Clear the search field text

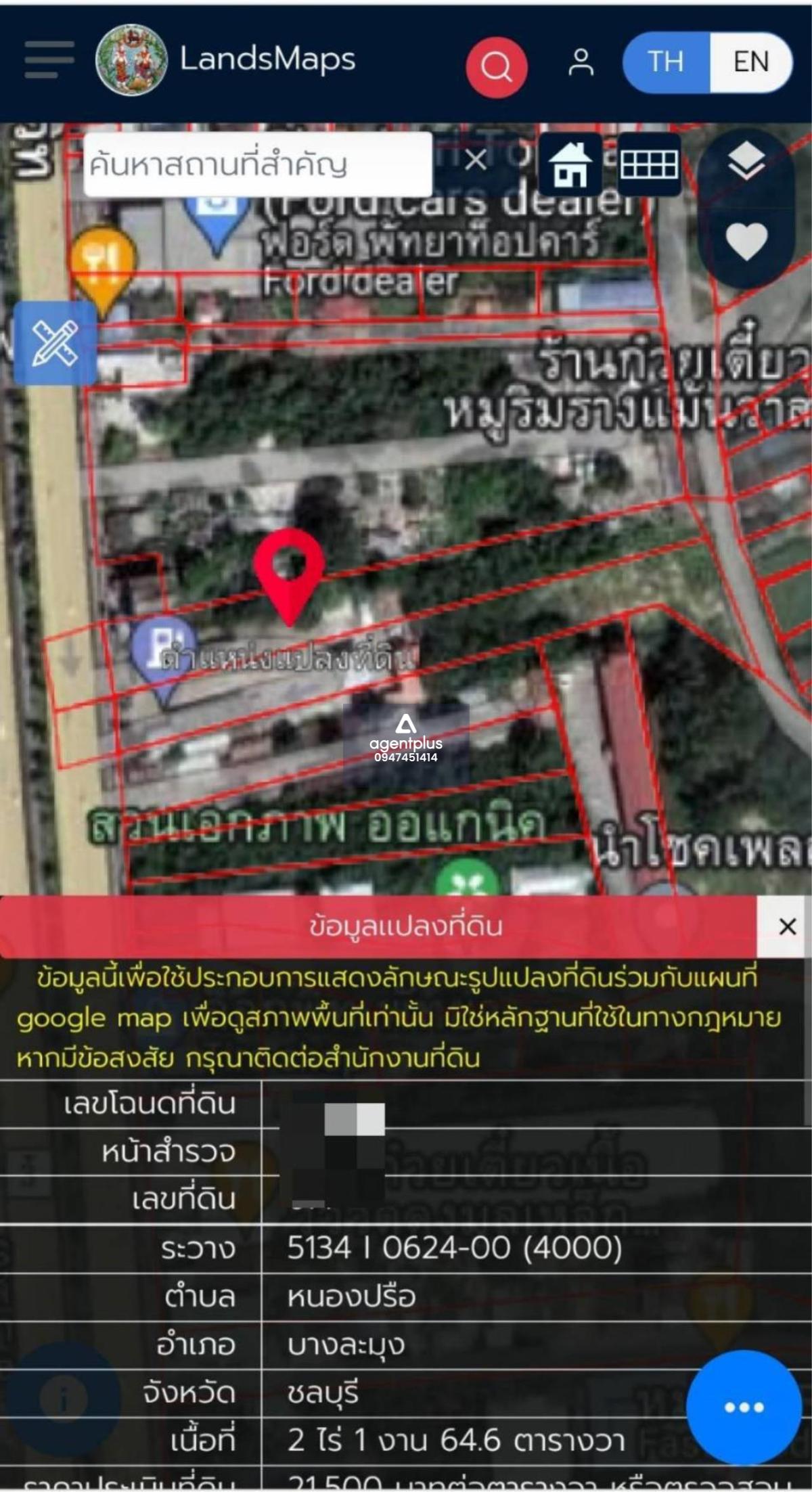pos(476,160)
